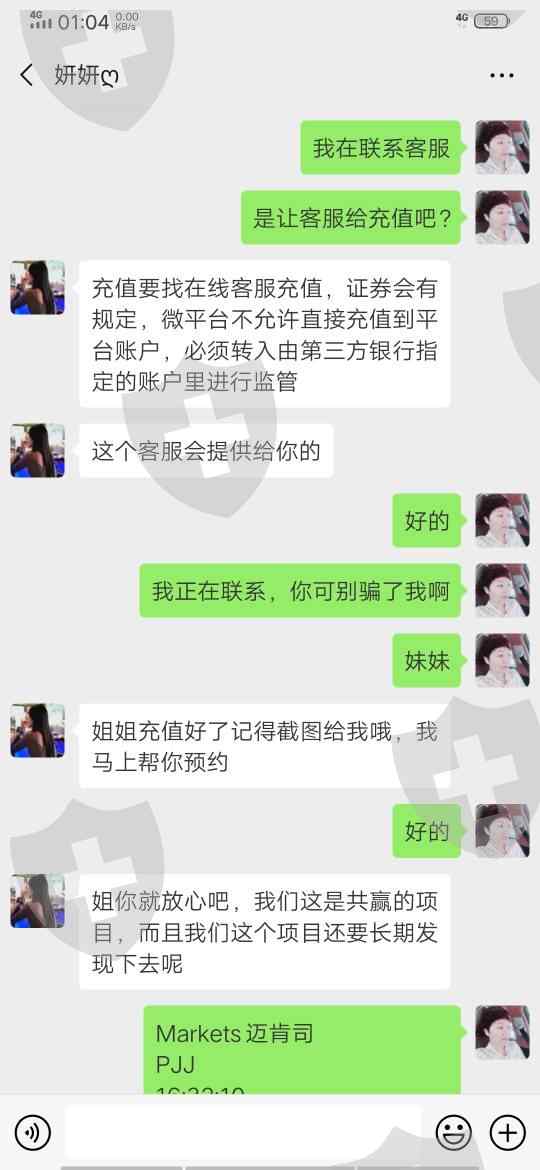The width and height of the screenshot is (540, 1170).
Task: Open the three-dot chat menu
Action: (x=501, y=76)
